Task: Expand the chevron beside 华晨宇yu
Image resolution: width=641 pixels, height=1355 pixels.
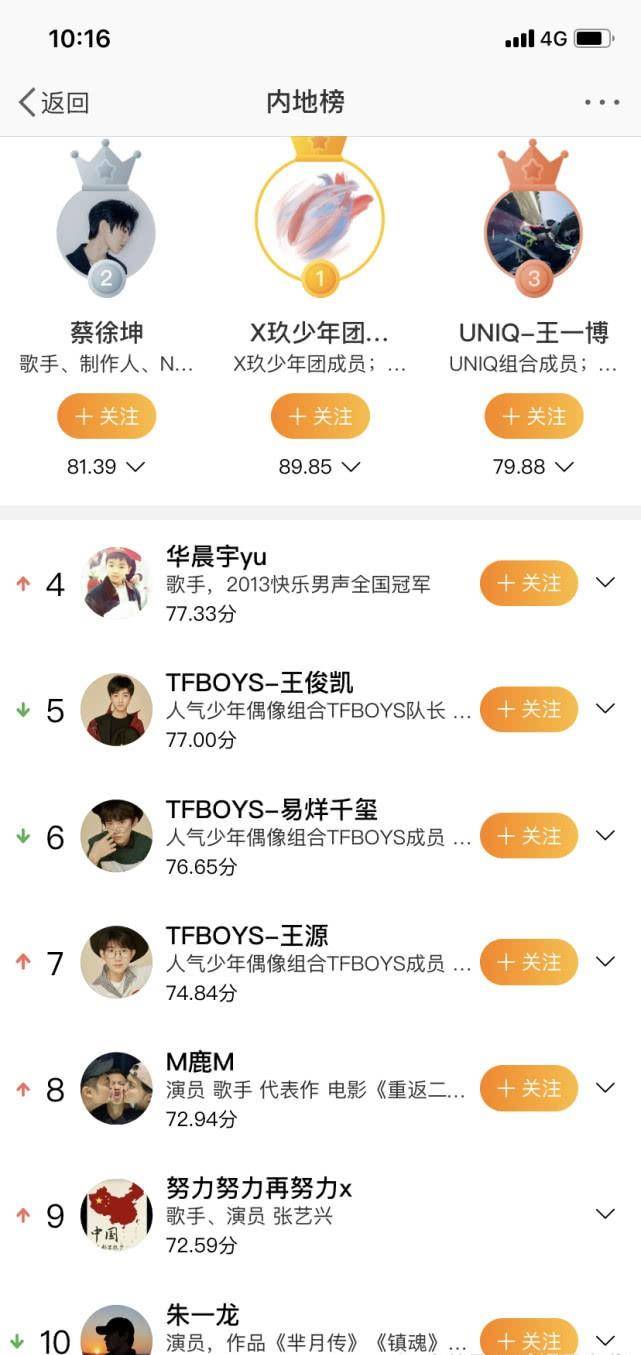Action: pos(605,583)
